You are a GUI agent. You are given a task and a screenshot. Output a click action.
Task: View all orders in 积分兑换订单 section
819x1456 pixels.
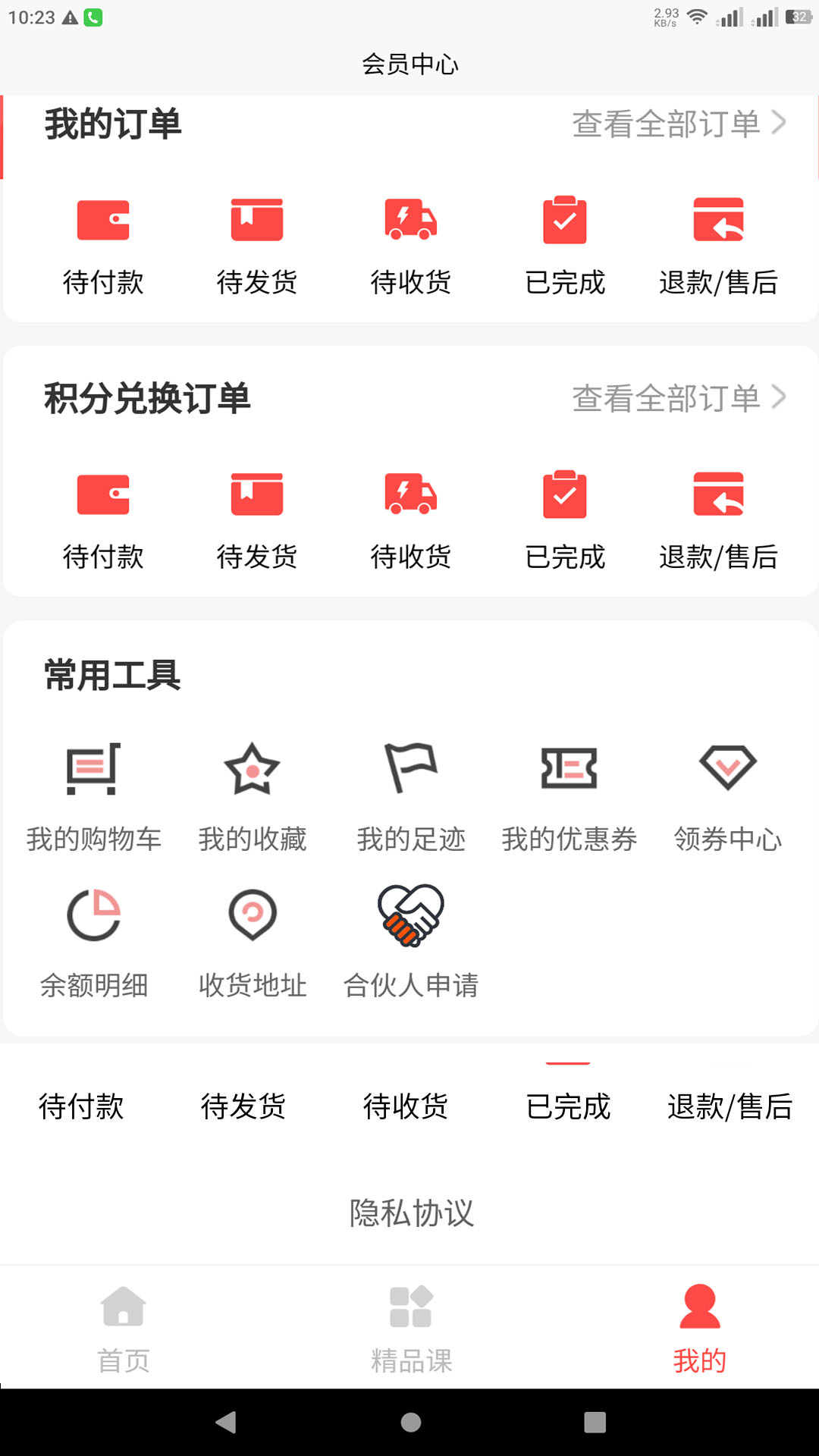click(x=678, y=399)
